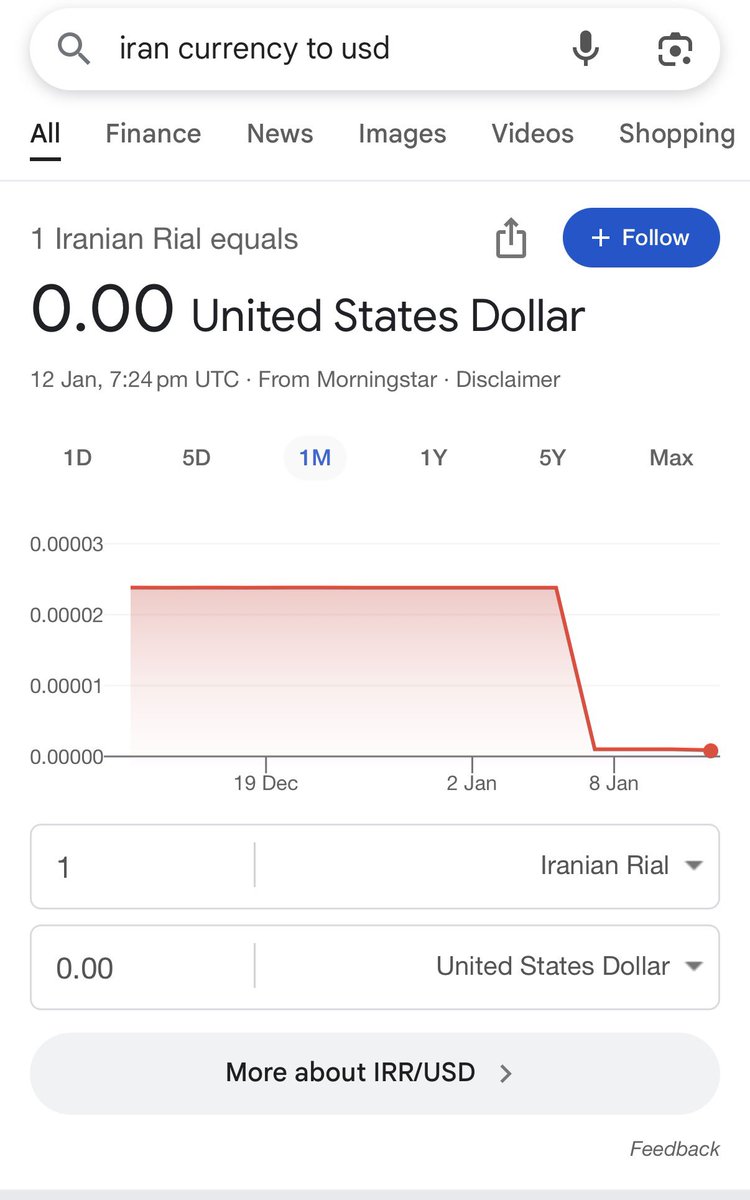The image size is (750, 1200).
Task: Select the 5D chart range
Action: click(196, 458)
